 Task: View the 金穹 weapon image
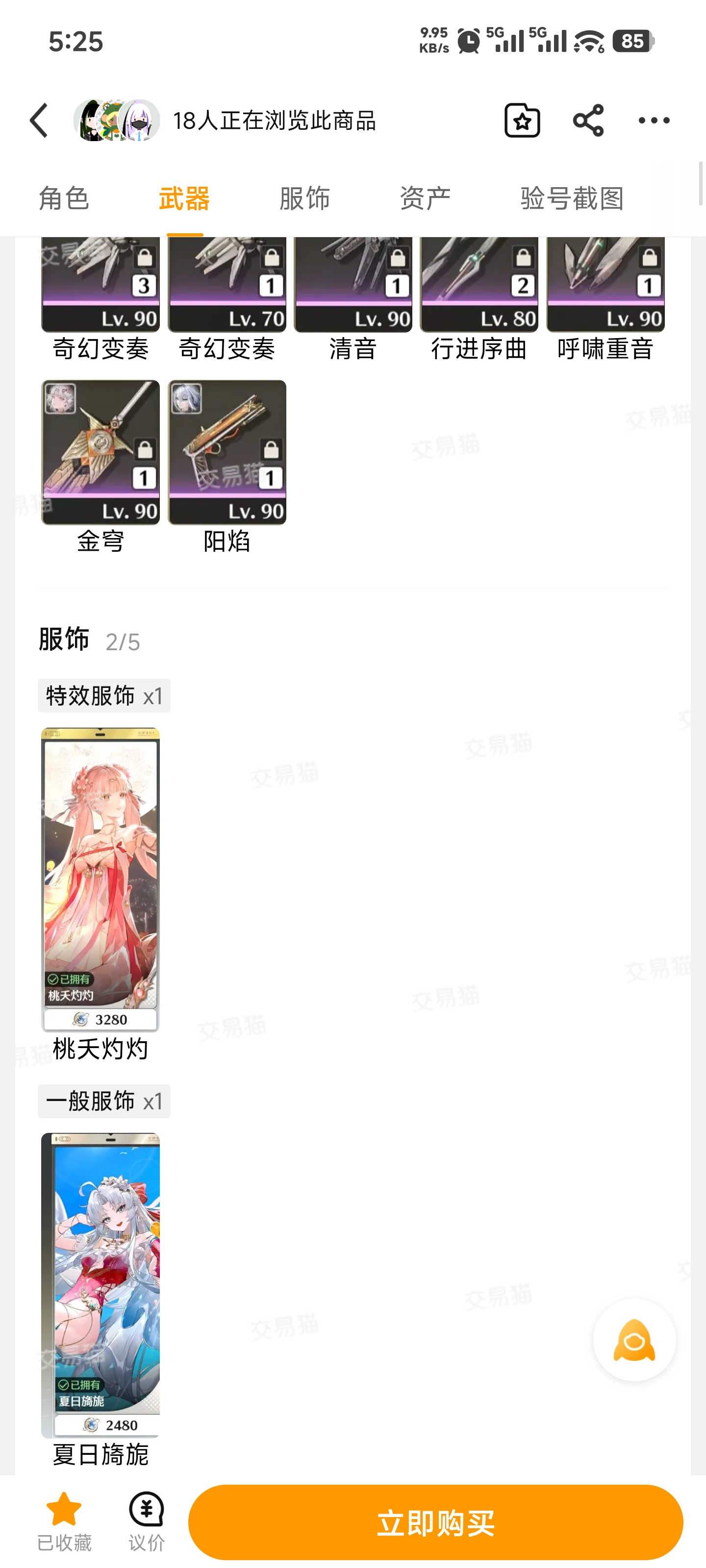(x=101, y=452)
